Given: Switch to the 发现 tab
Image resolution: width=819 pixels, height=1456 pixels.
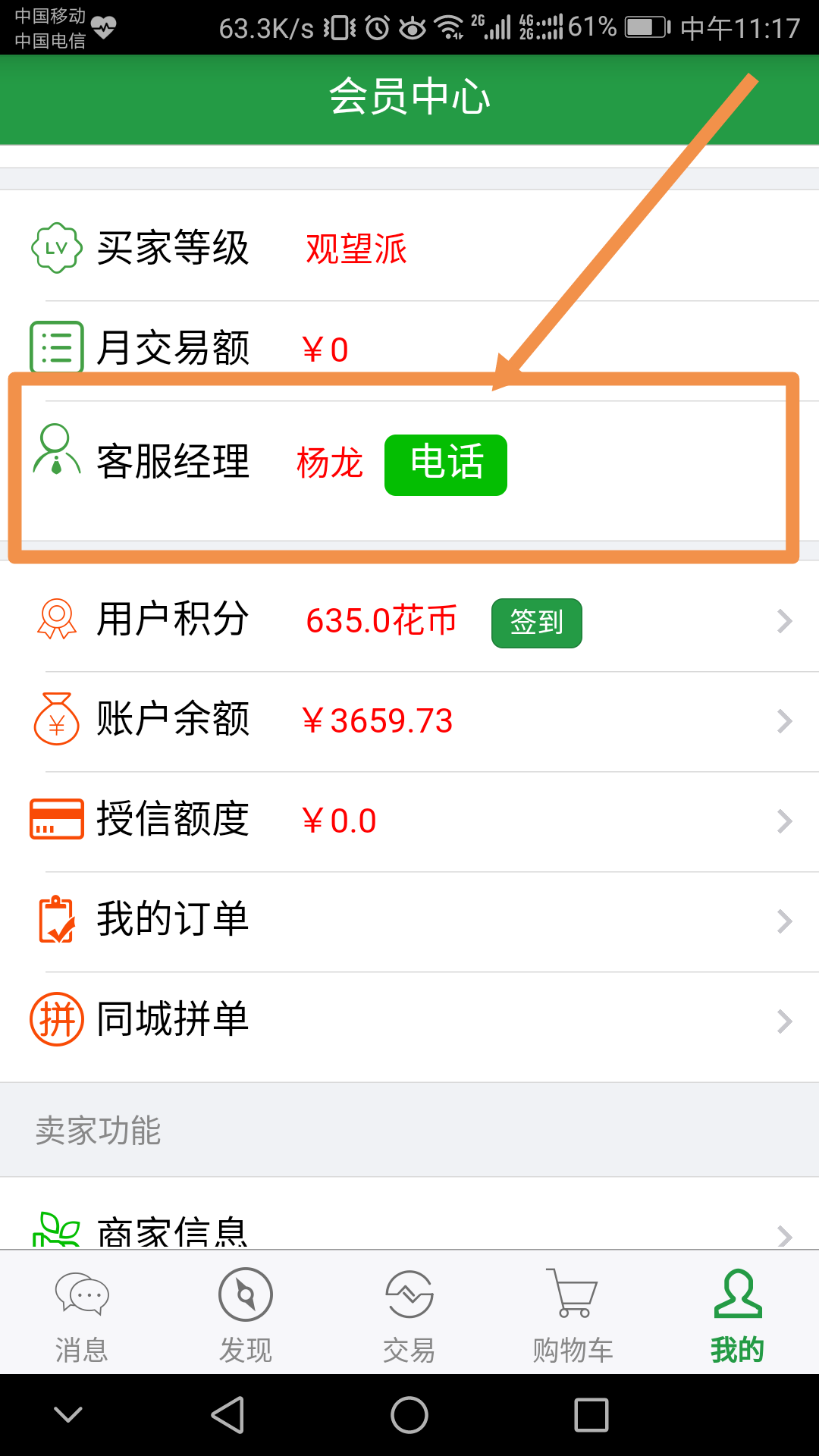Looking at the screenshot, I should point(246,1316).
